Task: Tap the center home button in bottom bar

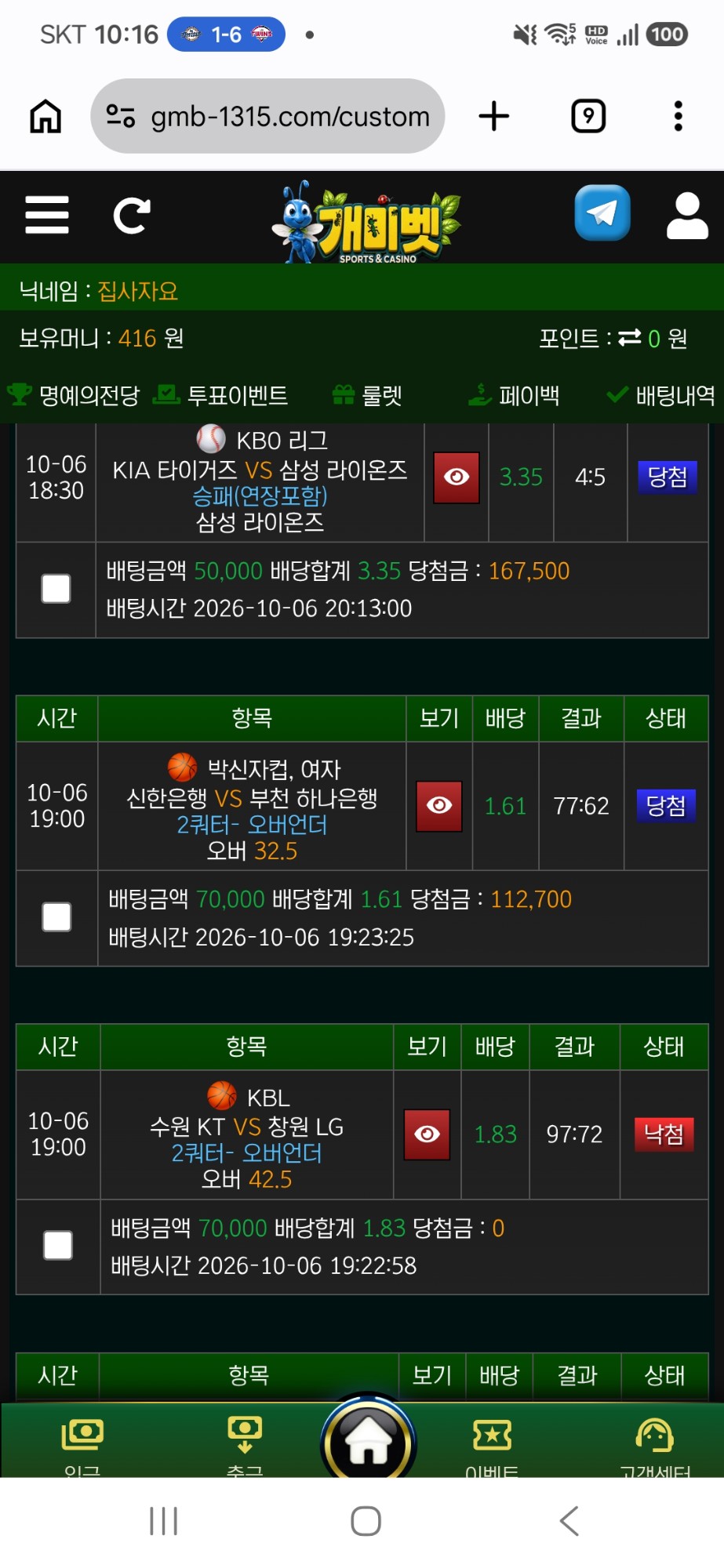Action: (369, 1441)
